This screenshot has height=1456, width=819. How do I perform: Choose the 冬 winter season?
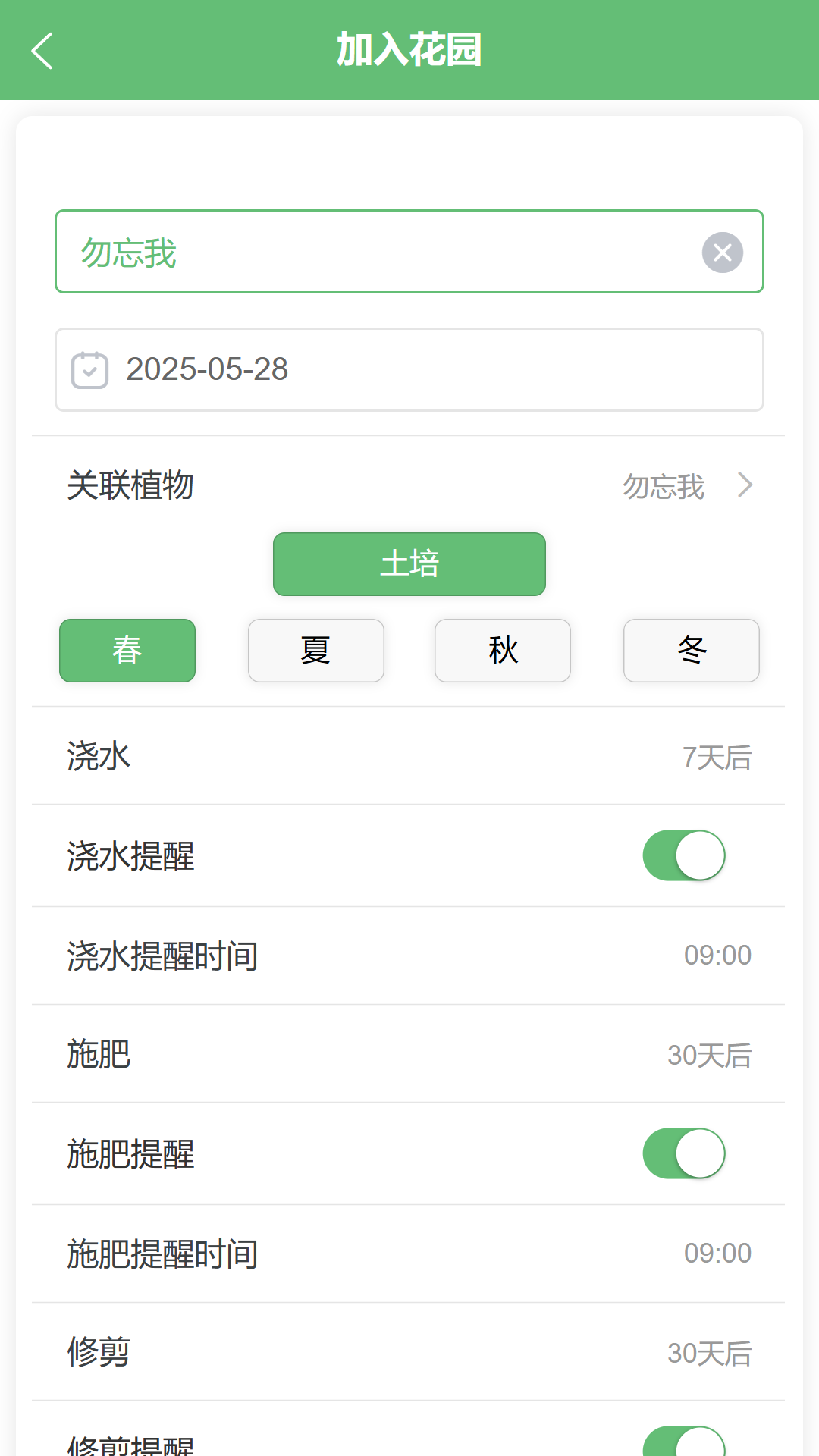pyautogui.click(x=691, y=650)
